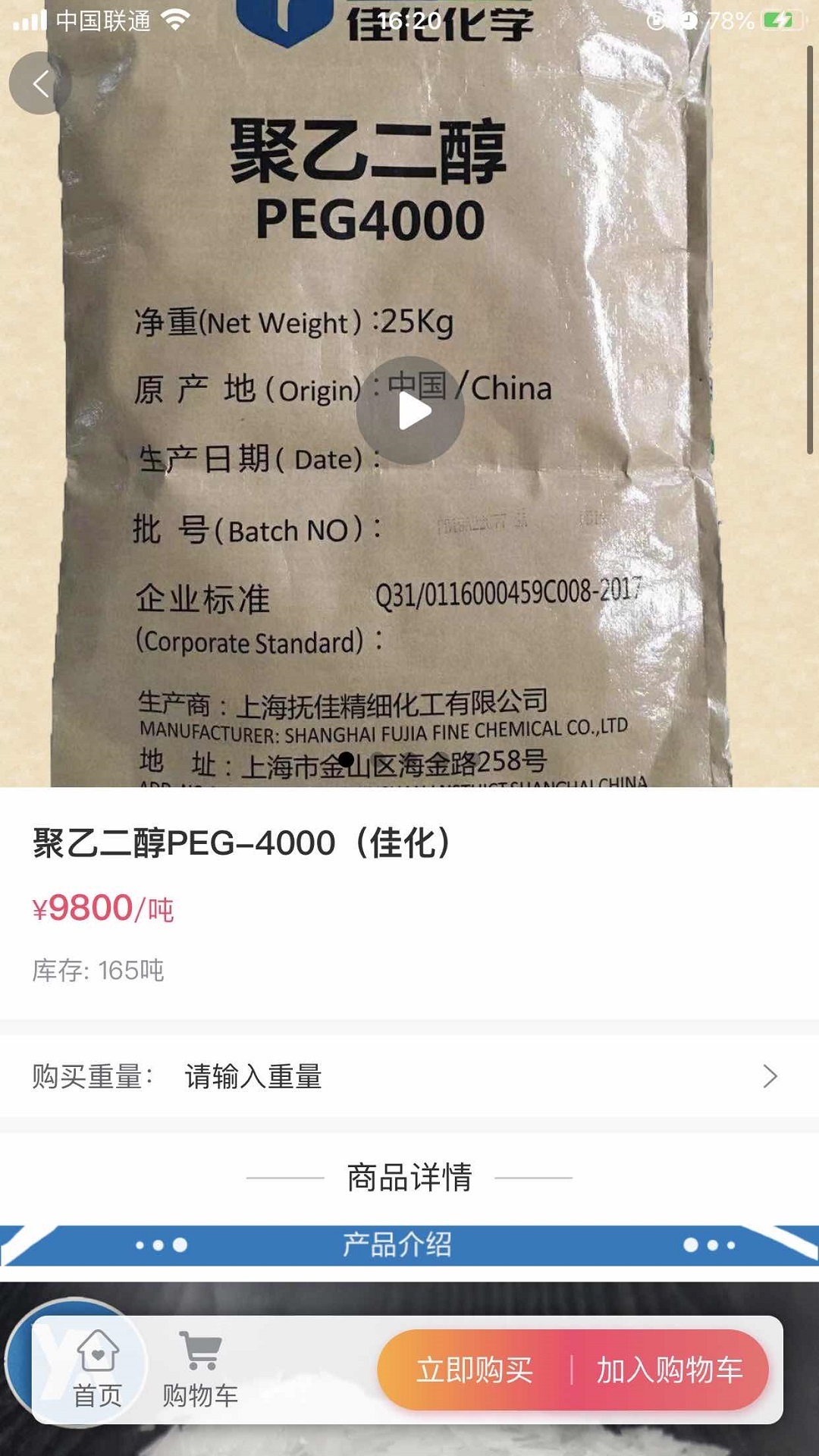Tap 立即购买 to buy now

pos(475,1370)
